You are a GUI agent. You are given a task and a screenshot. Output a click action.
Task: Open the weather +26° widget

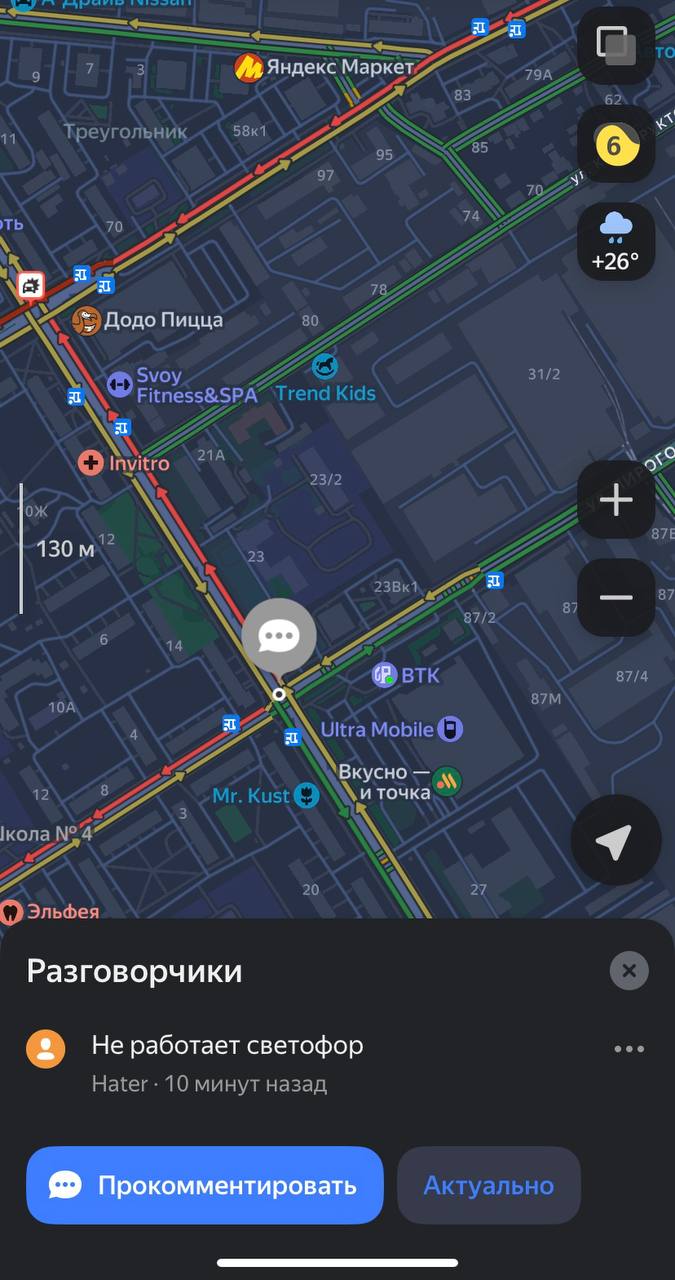coord(616,241)
